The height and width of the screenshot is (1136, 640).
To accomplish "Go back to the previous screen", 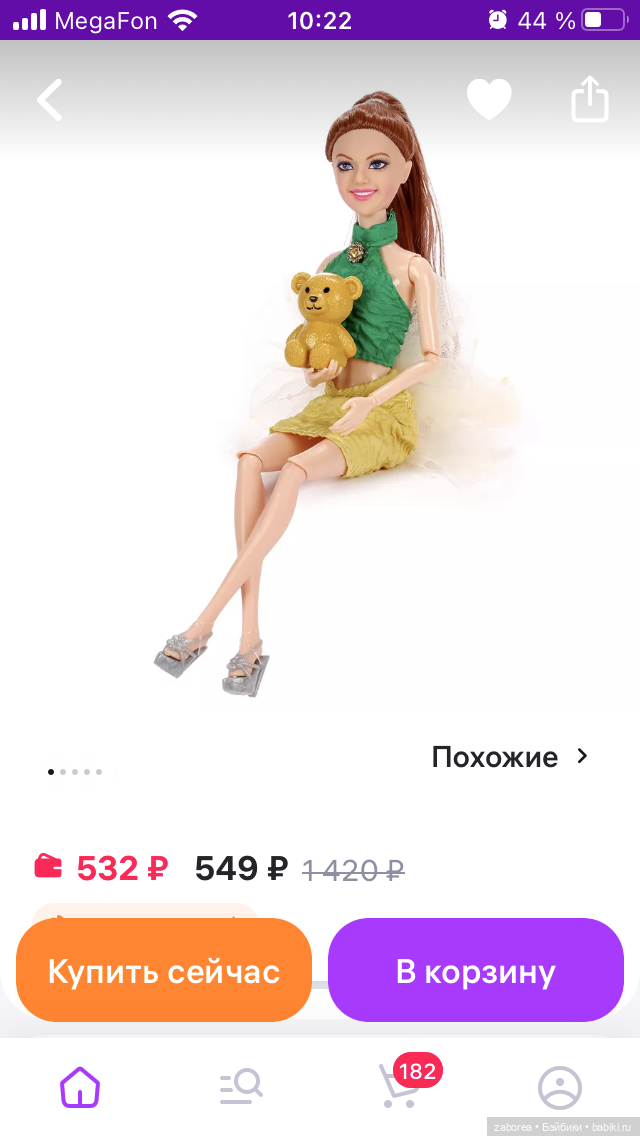I will coord(50,100).
